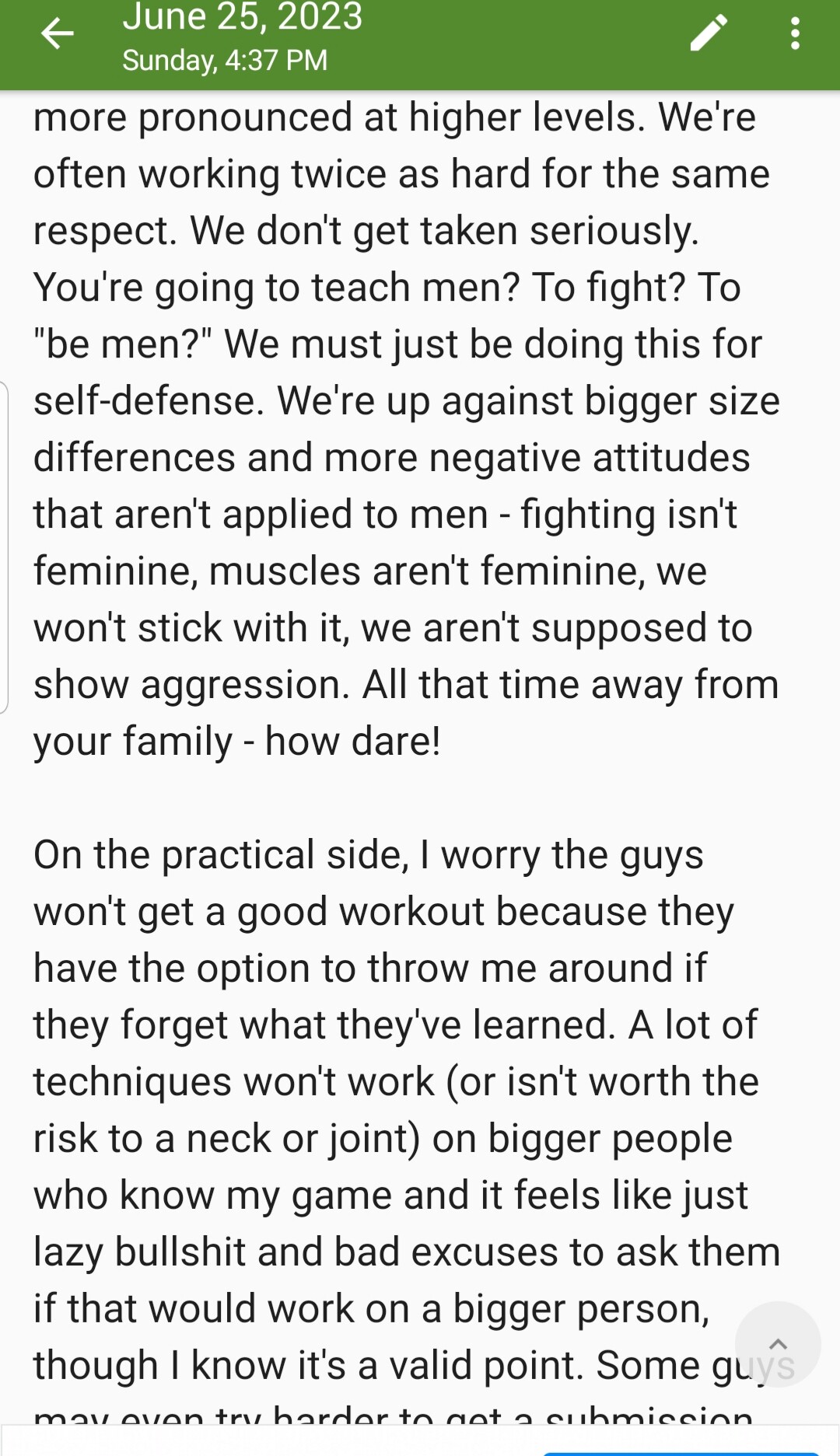This screenshot has width=840, height=1456.
Task: Go back using the arrow
Action: pos(57,33)
